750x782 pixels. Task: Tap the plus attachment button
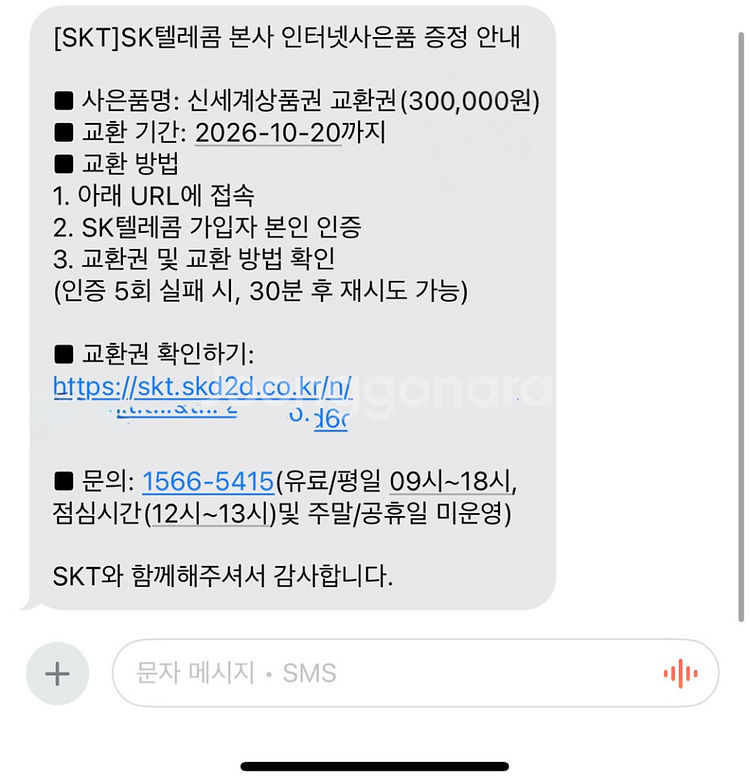(x=57, y=673)
